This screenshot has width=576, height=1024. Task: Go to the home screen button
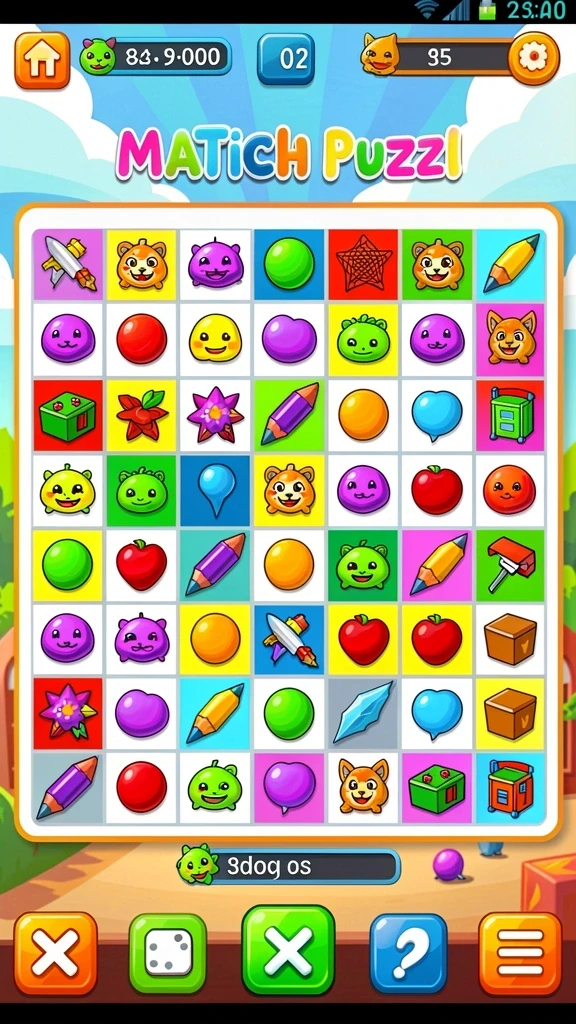coord(42,60)
